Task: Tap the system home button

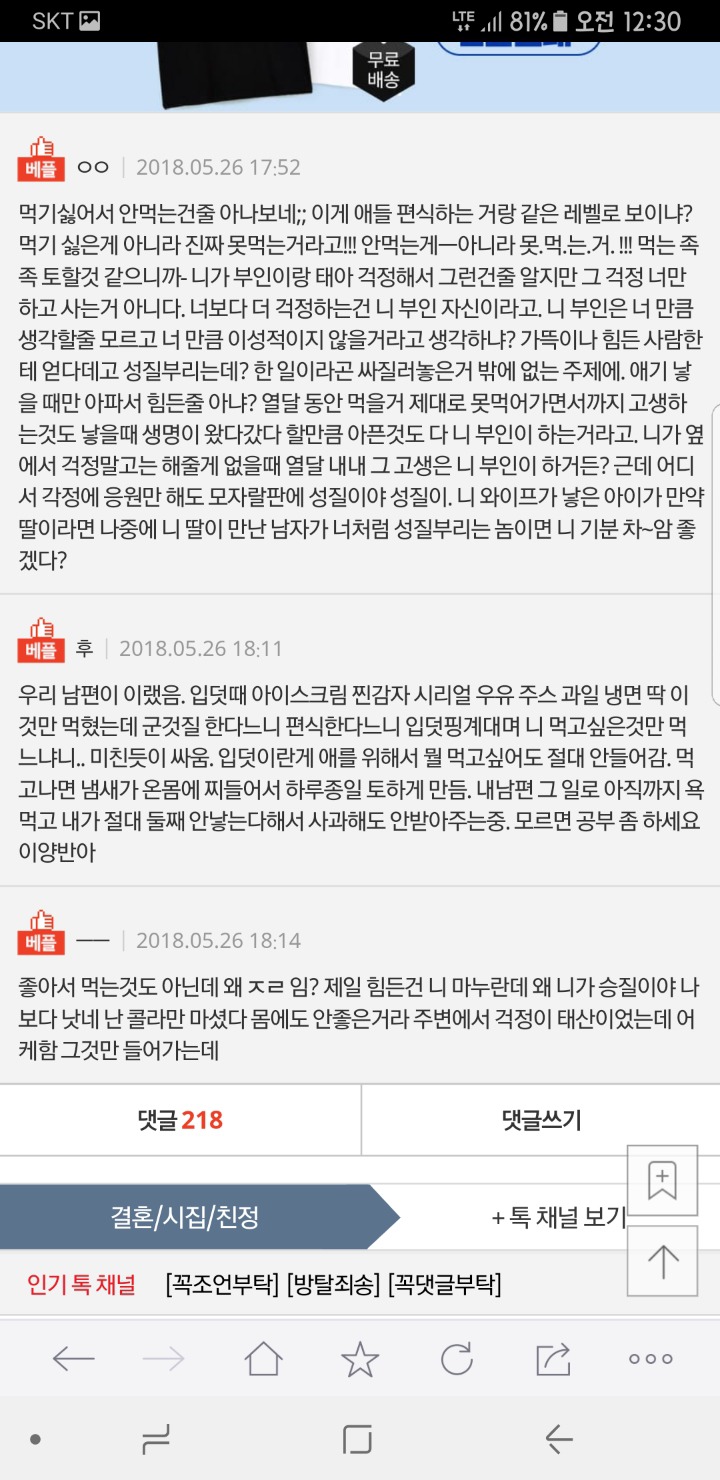Action: pos(357,1440)
